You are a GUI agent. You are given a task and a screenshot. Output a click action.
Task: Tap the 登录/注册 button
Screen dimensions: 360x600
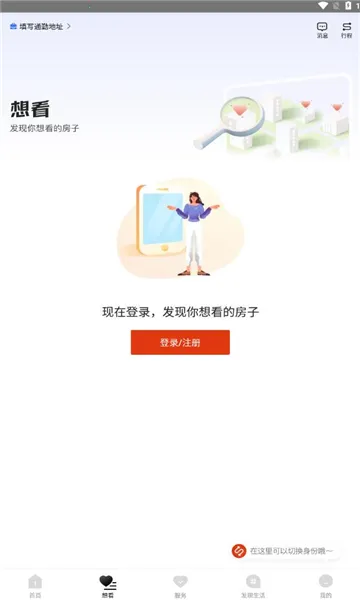(180, 342)
